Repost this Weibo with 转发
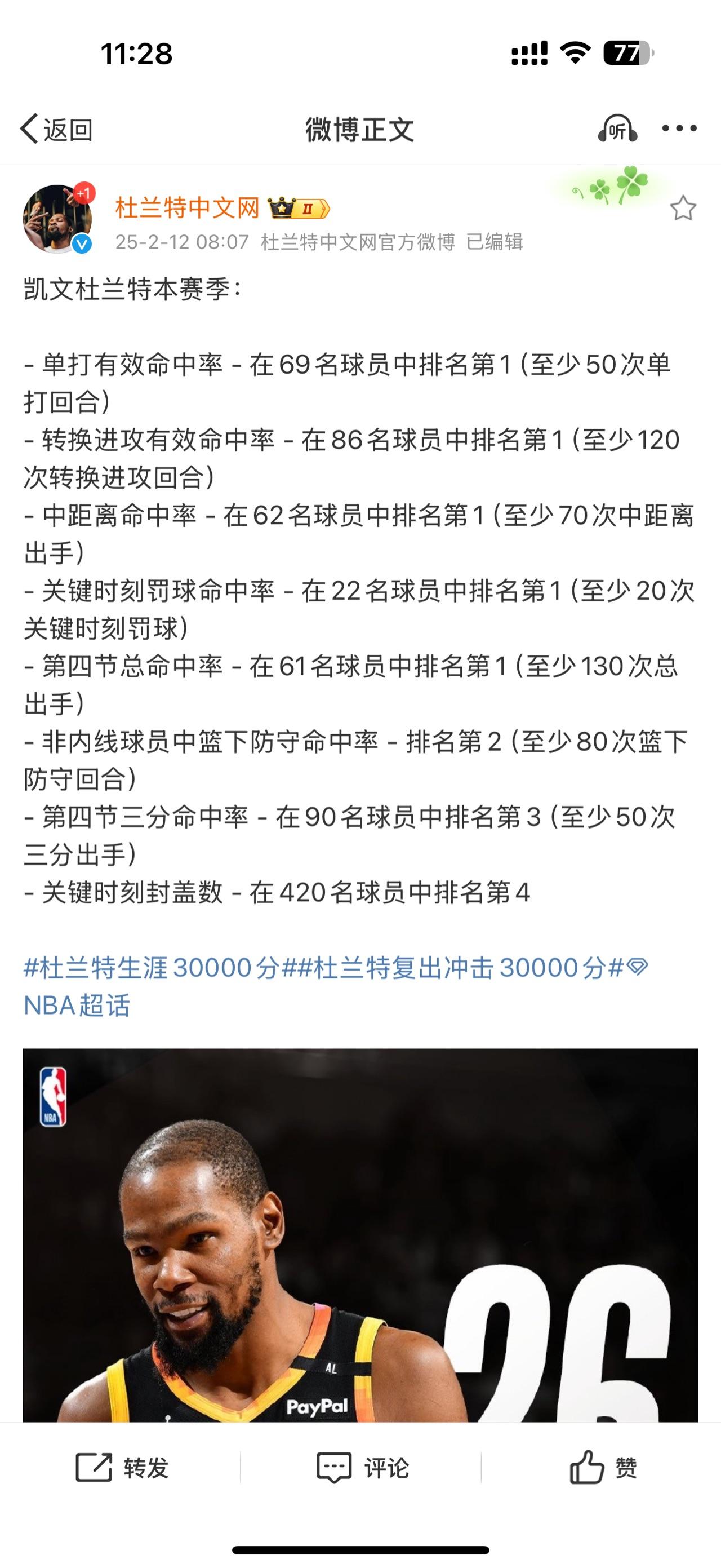The width and height of the screenshot is (721, 1568). coord(122,1468)
